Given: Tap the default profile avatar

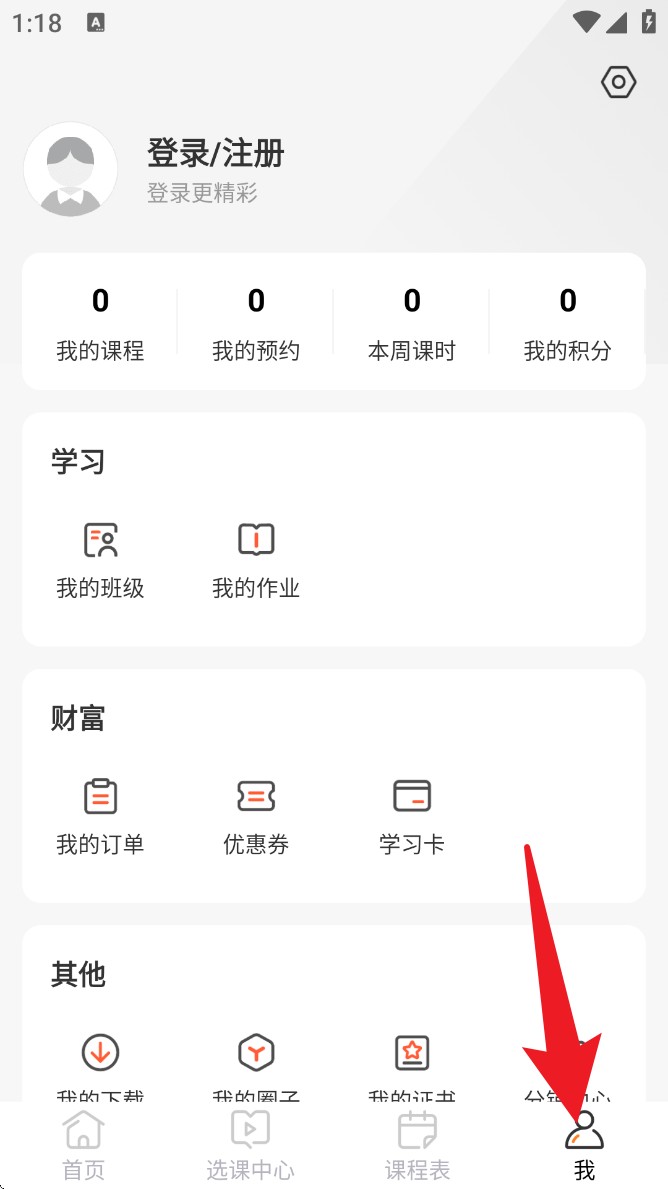Looking at the screenshot, I should pyautogui.click(x=71, y=169).
